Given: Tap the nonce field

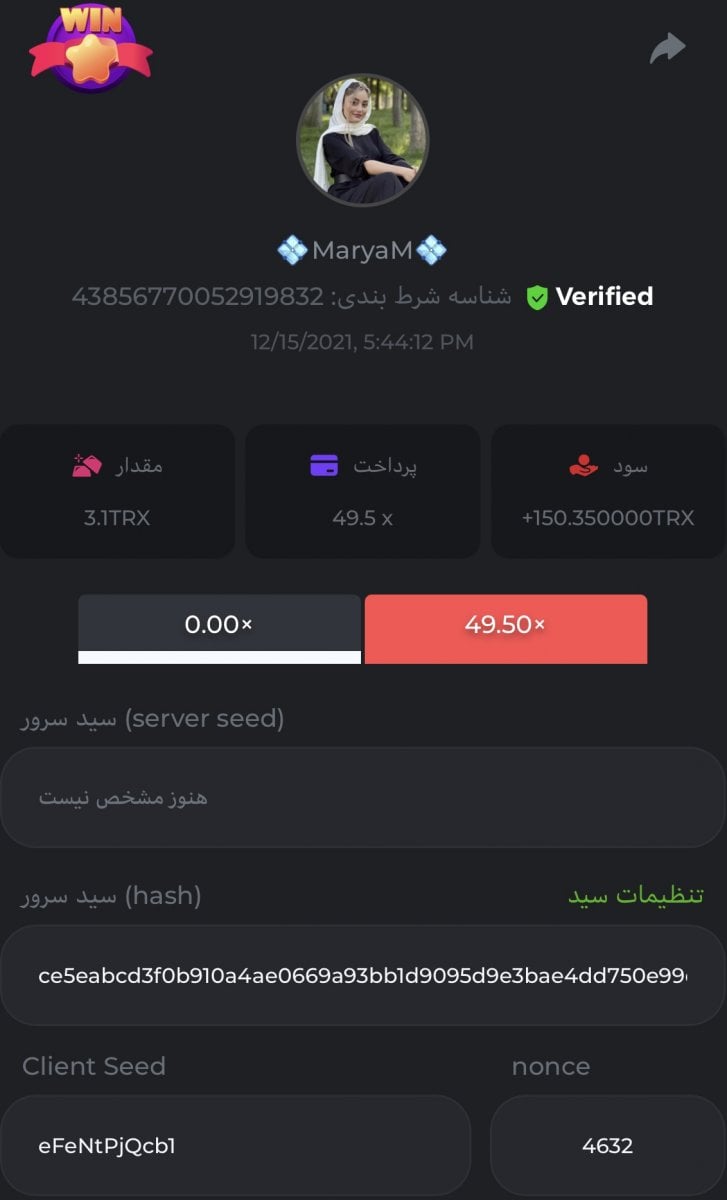Looking at the screenshot, I should (x=607, y=1145).
